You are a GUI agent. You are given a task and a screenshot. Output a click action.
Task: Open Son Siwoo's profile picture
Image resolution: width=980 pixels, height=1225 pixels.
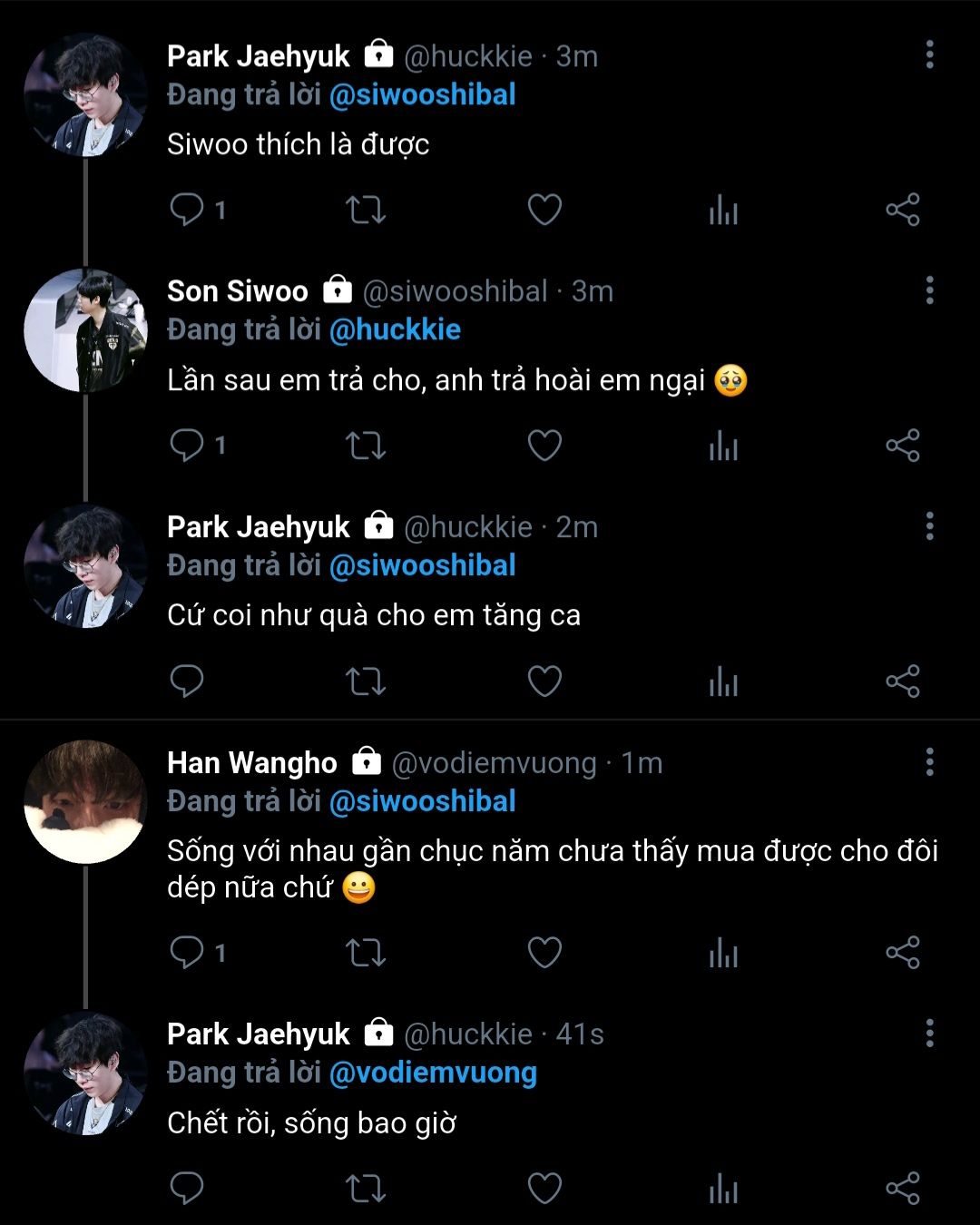click(x=85, y=330)
